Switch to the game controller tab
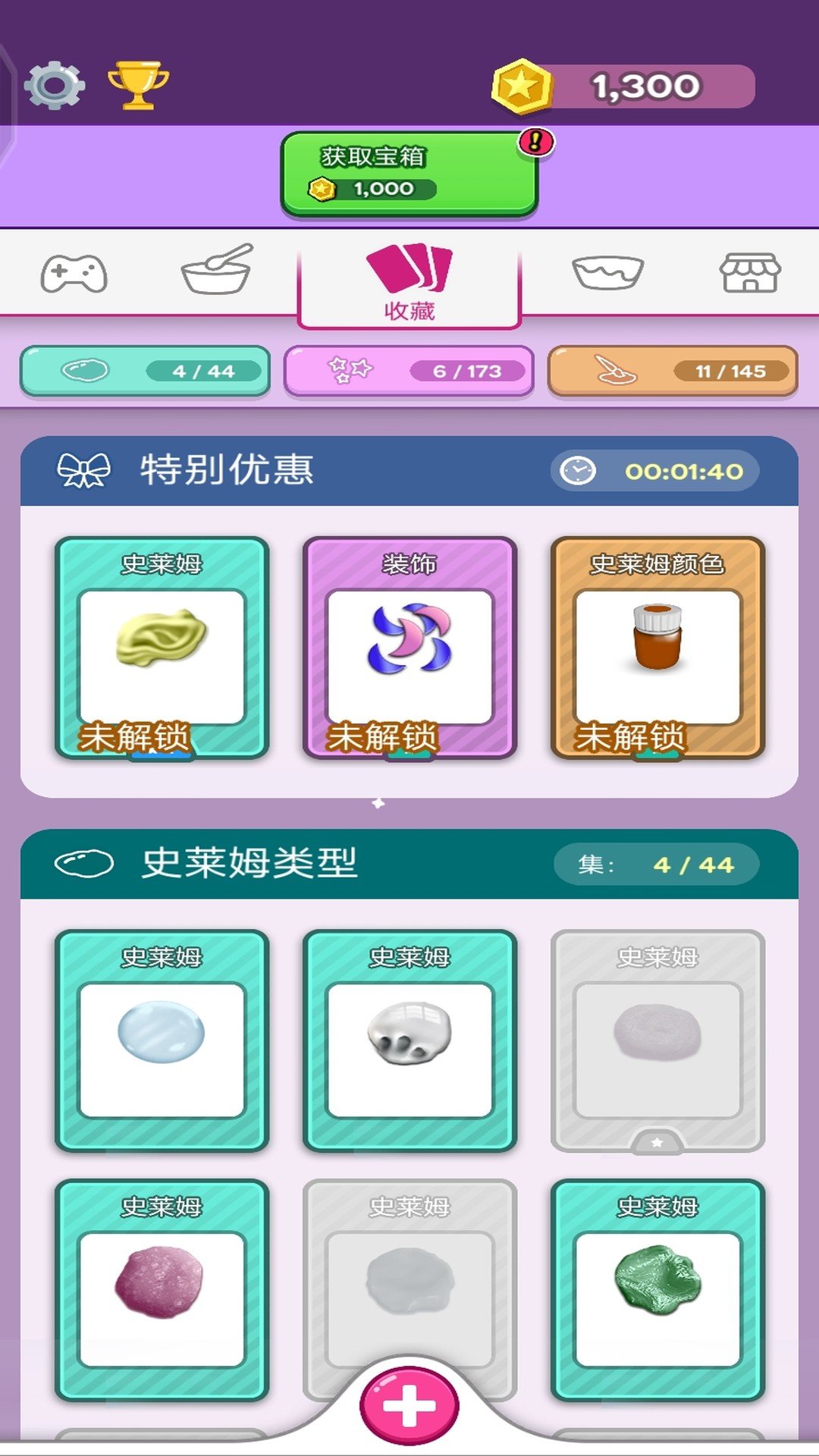Viewport: 819px width, 1456px height. coord(74,274)
